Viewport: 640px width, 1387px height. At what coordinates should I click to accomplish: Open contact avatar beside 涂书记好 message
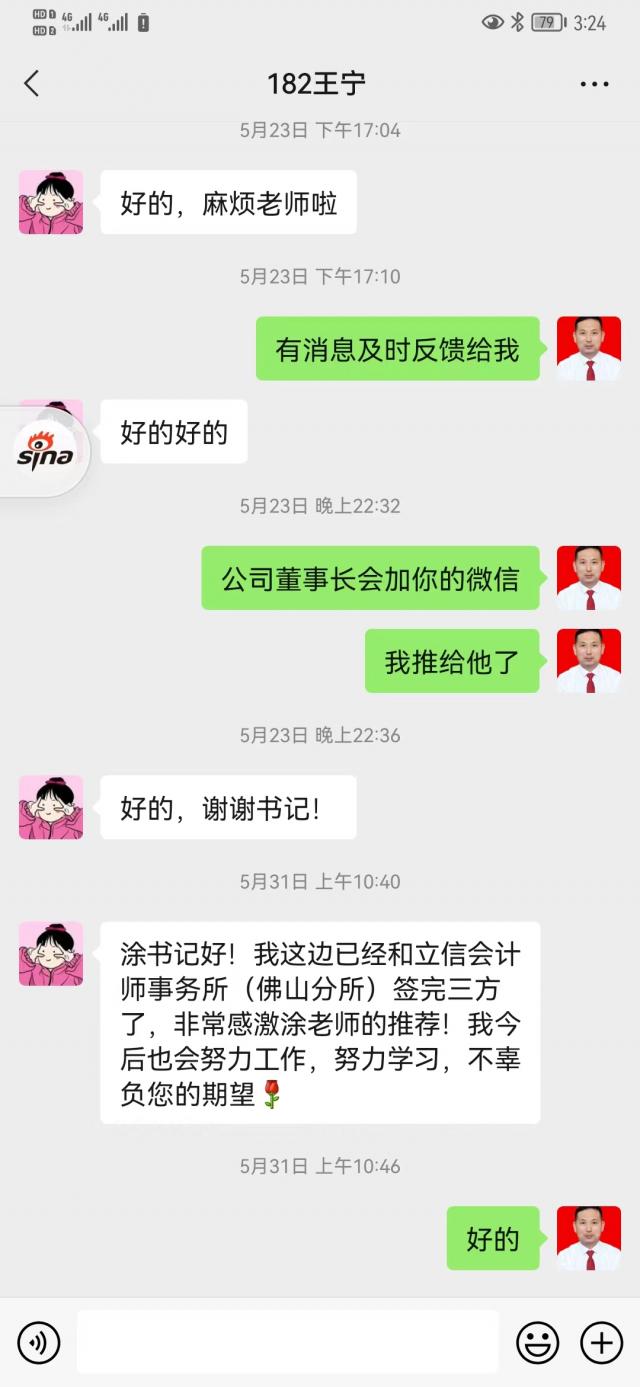[51, 953]
